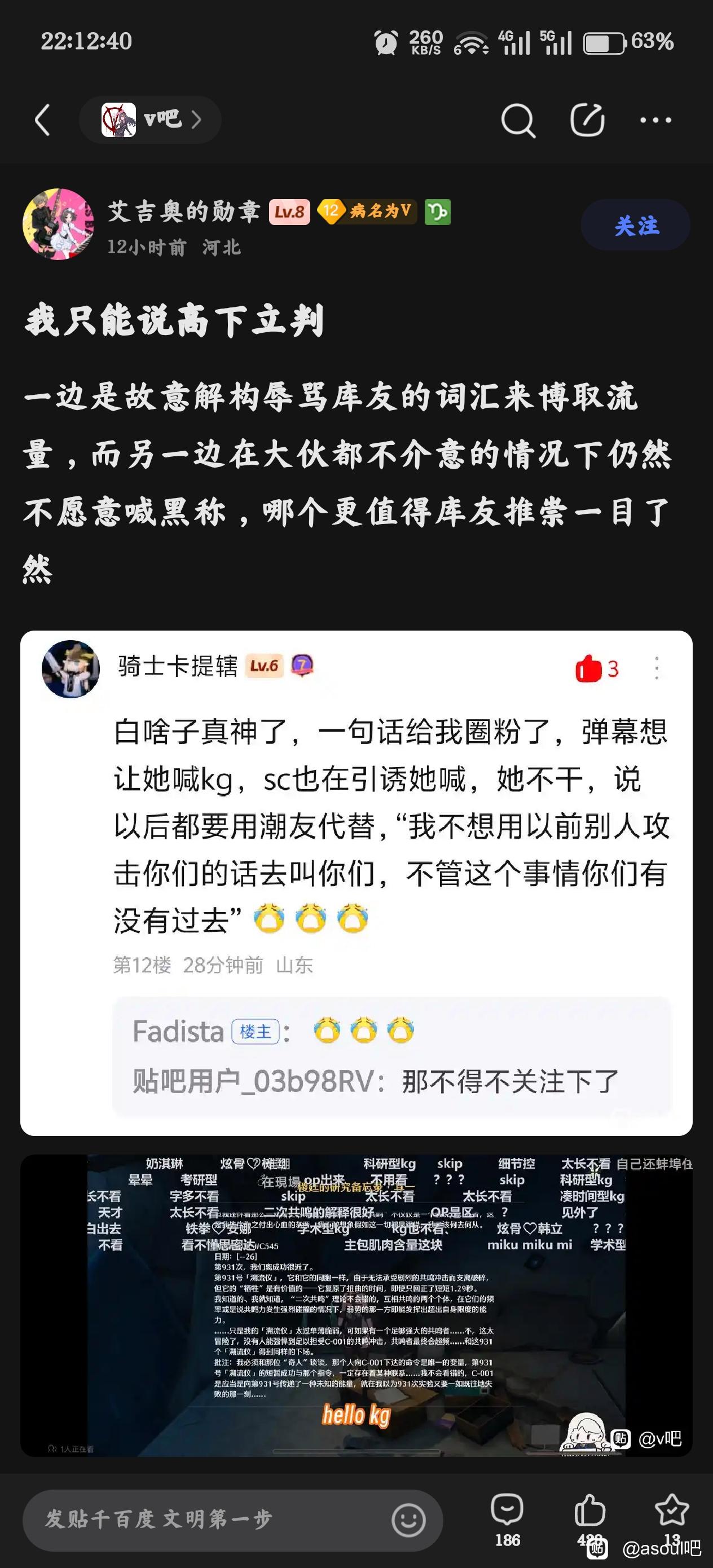Open the 病名为V level badge
The image size is (713, 1568).
(367, 211)
